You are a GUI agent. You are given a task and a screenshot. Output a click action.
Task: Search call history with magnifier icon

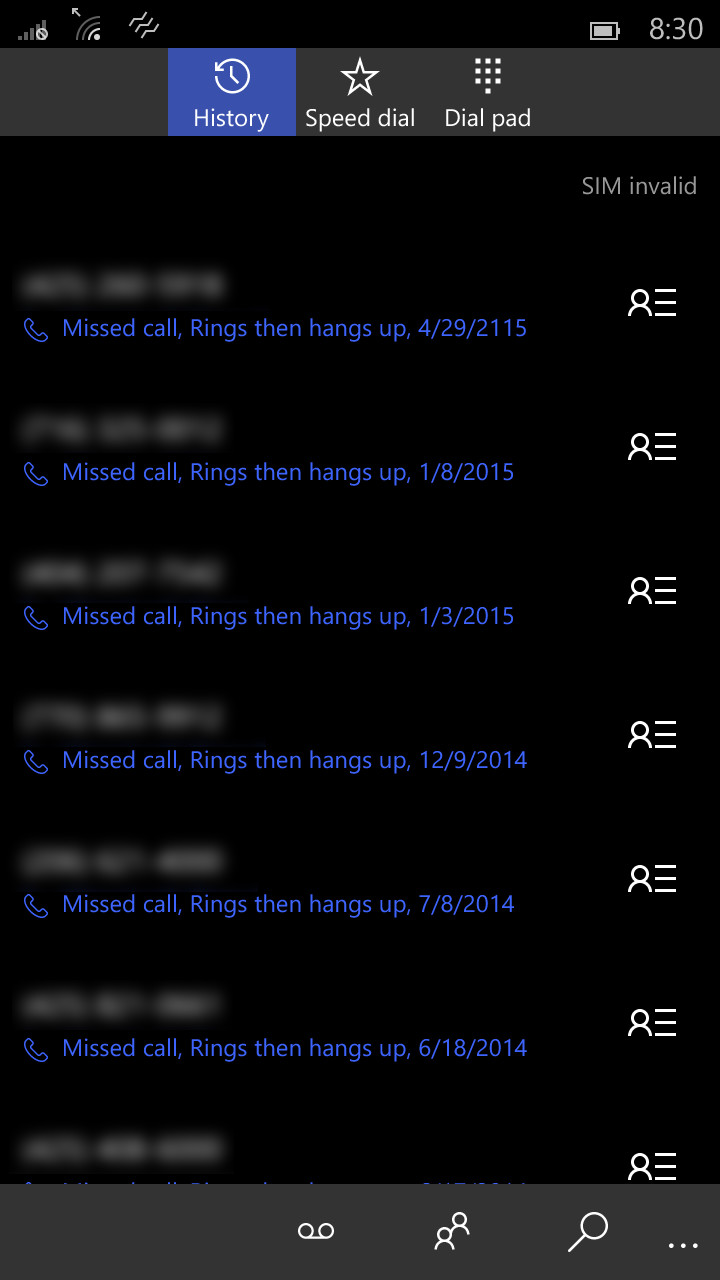pos(587,1231)
